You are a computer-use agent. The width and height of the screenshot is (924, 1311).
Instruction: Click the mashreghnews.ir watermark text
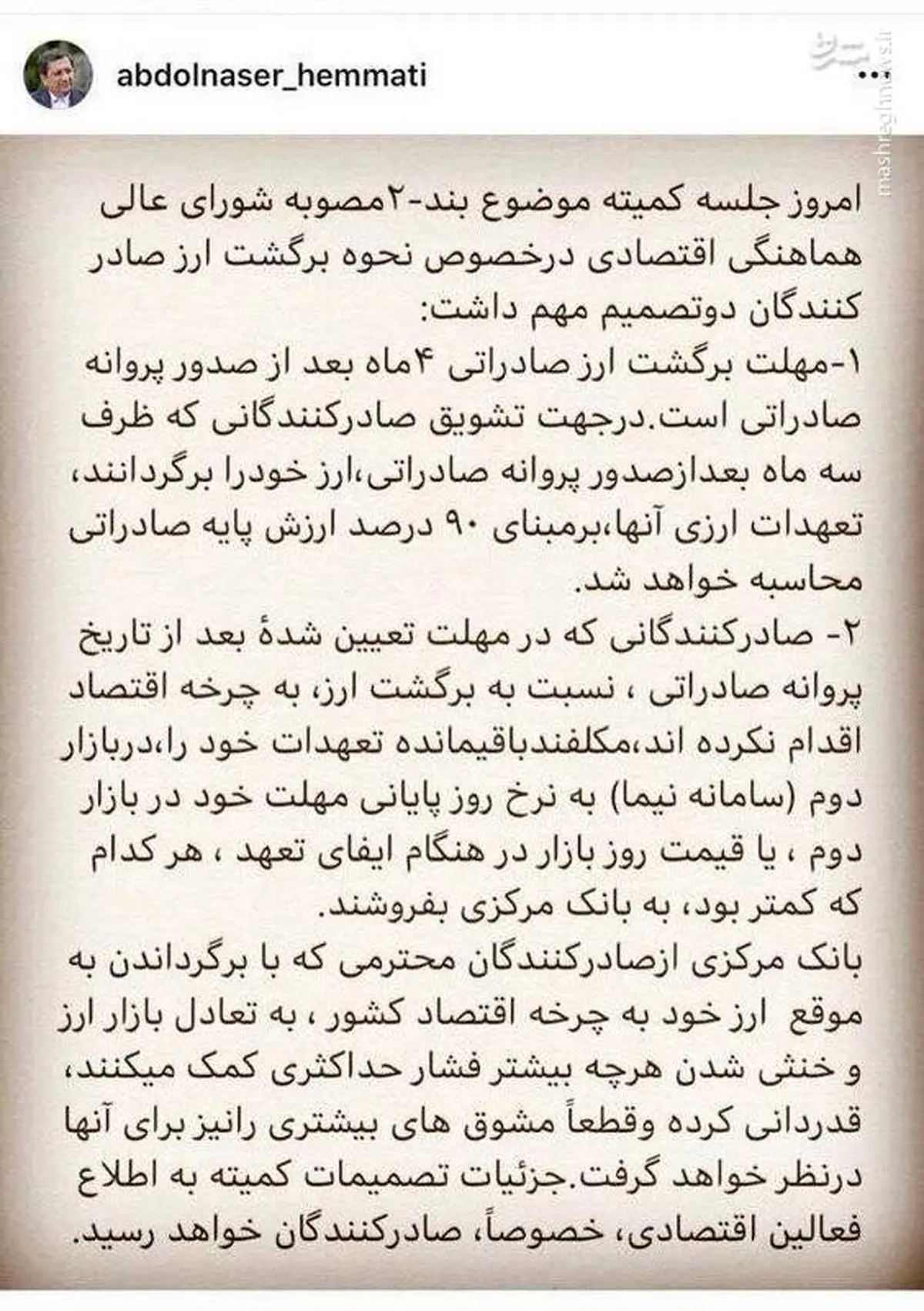885,108
